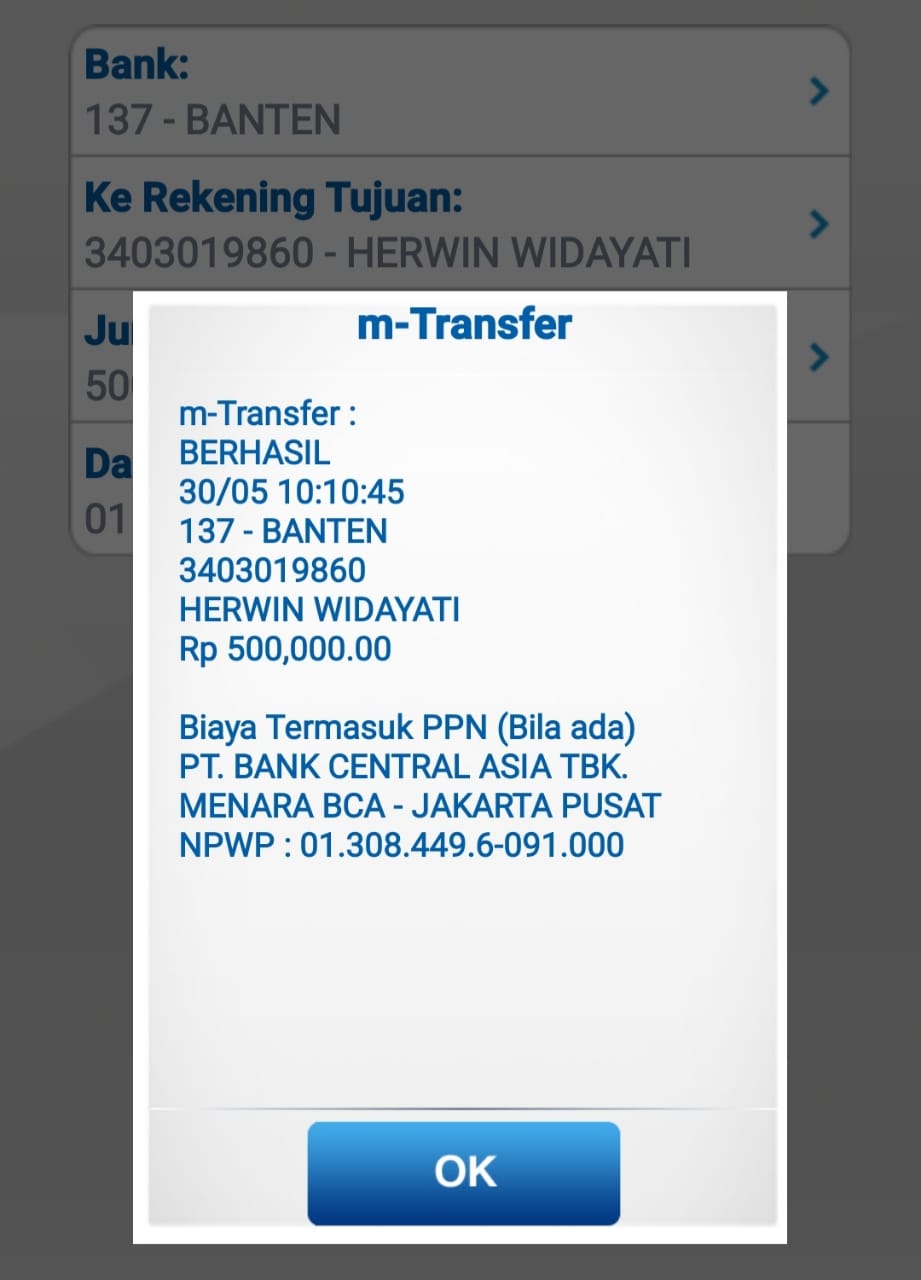Open the Ke Rekening Tujuan row
Viewport: 921px width, 1280px height.
458,224
